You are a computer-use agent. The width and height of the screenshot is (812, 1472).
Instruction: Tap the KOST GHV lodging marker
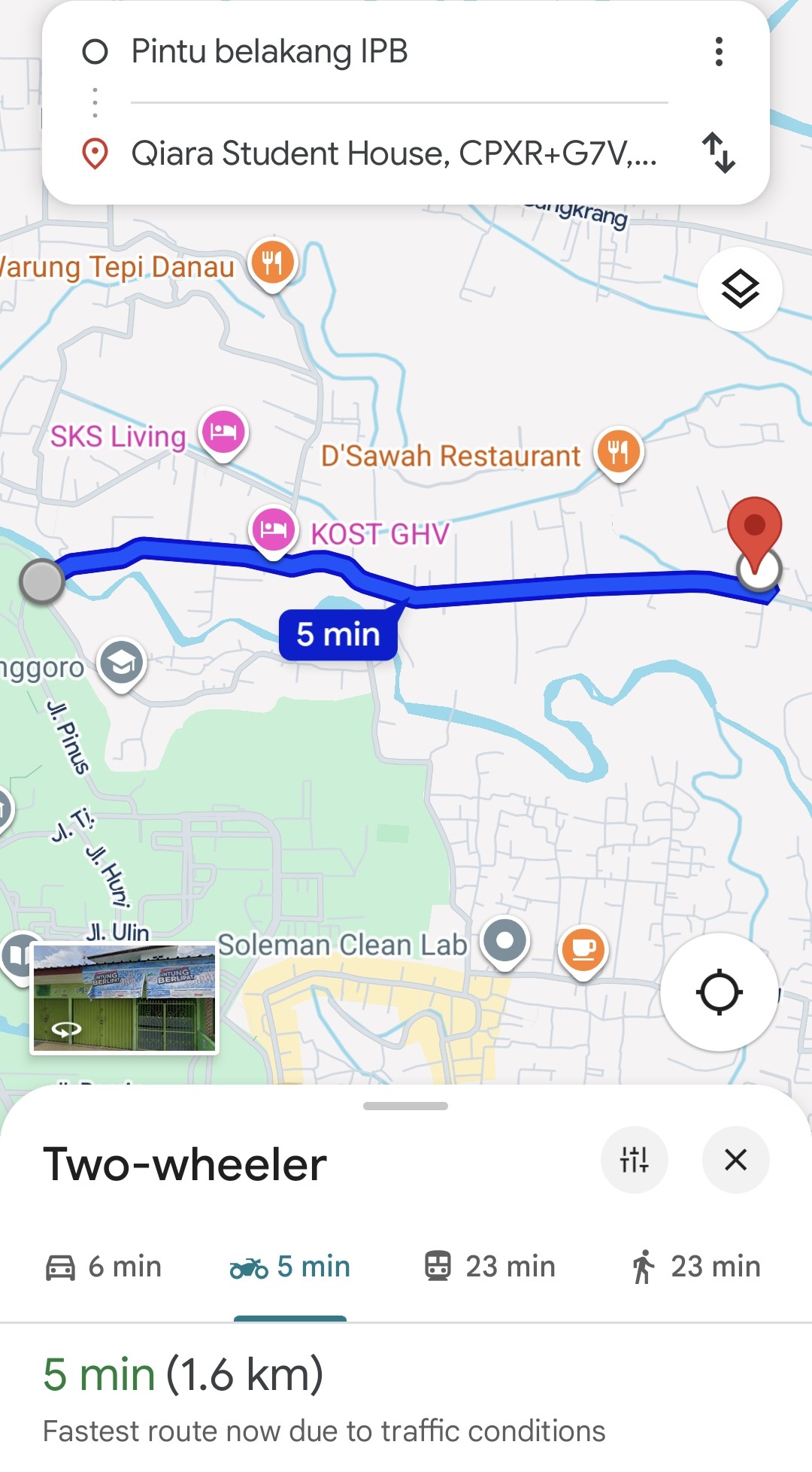click(x=273, y=530)
